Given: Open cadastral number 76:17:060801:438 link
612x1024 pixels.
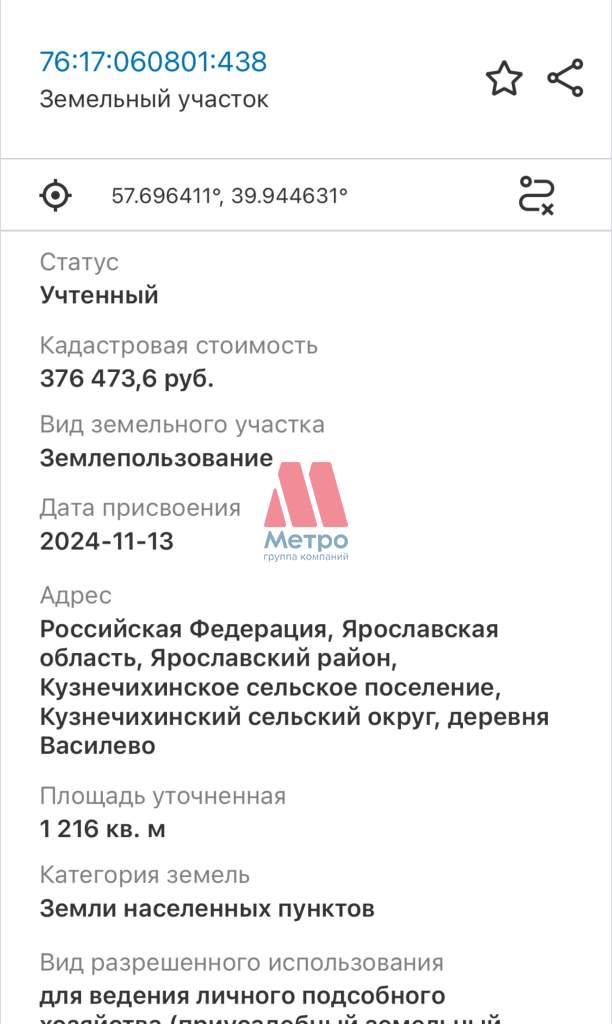Looking at the screenshot, I should tap(153, 62).
